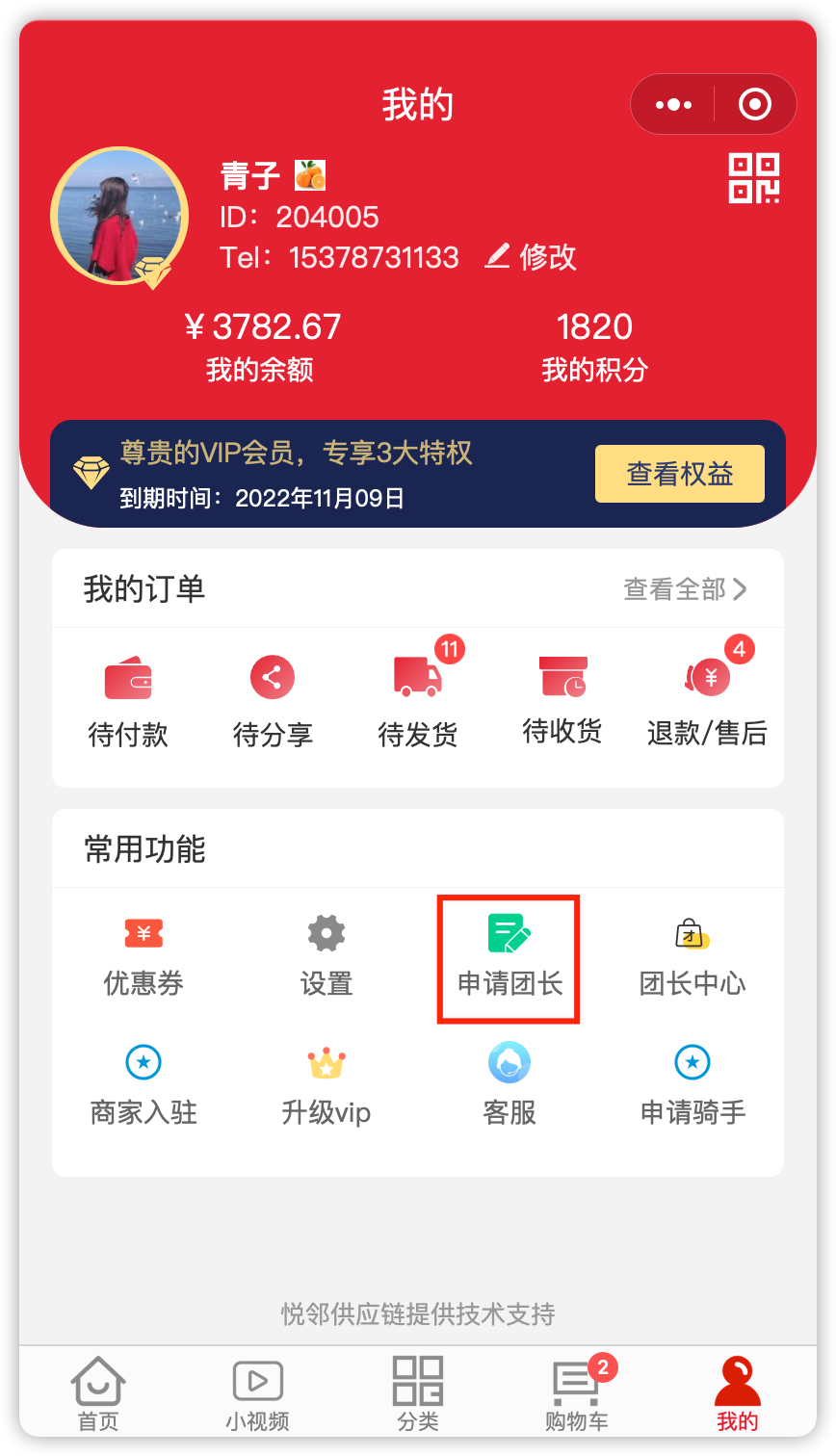Open 退款/售后 refunds and after-sales
Screen dimensions: 836x1456
(x=707, y=703)
